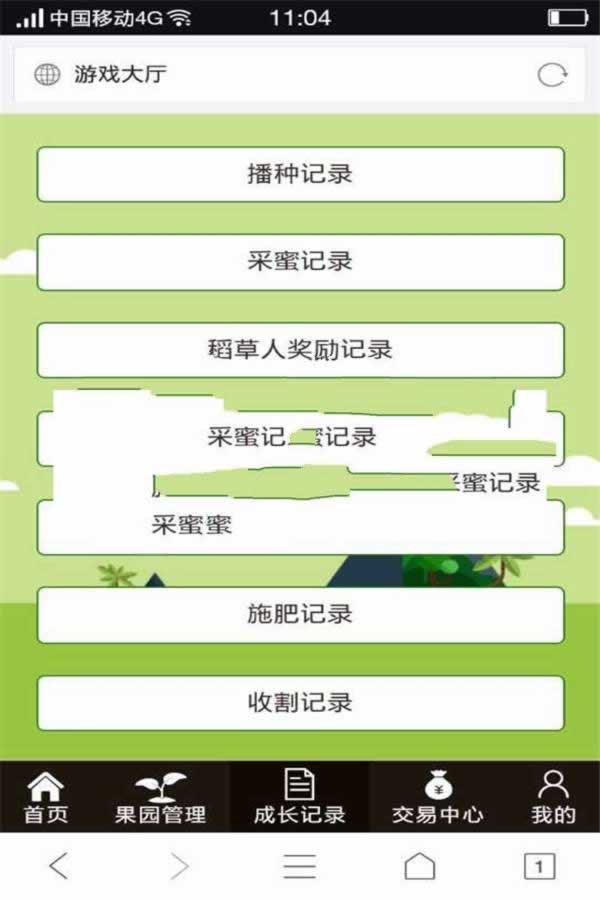Switch to the 果园管理 tab
The image size is (600, 900).
(160, 797)
